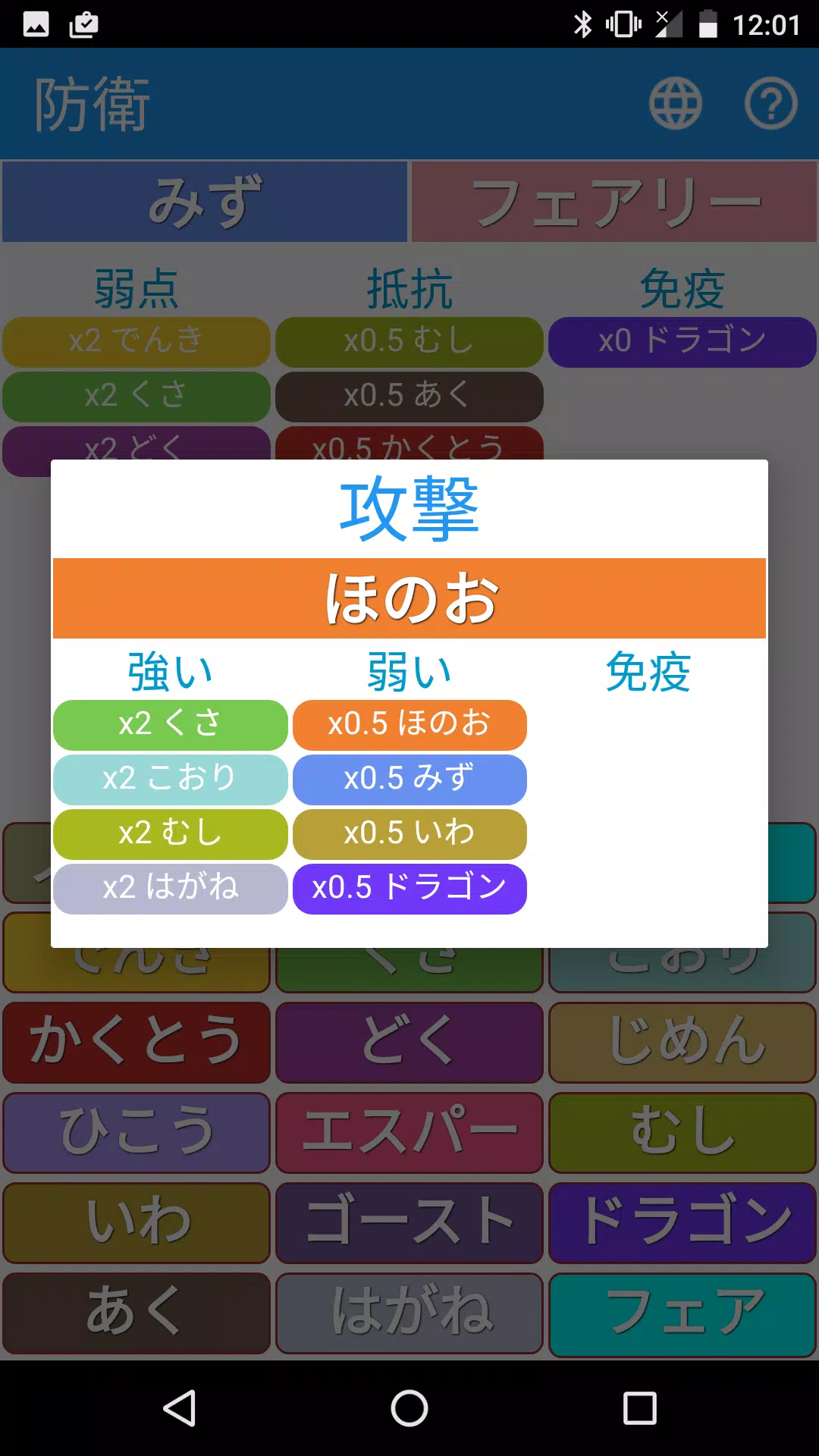
Task: Select the エスパー type button
Action: [409, 1132]
